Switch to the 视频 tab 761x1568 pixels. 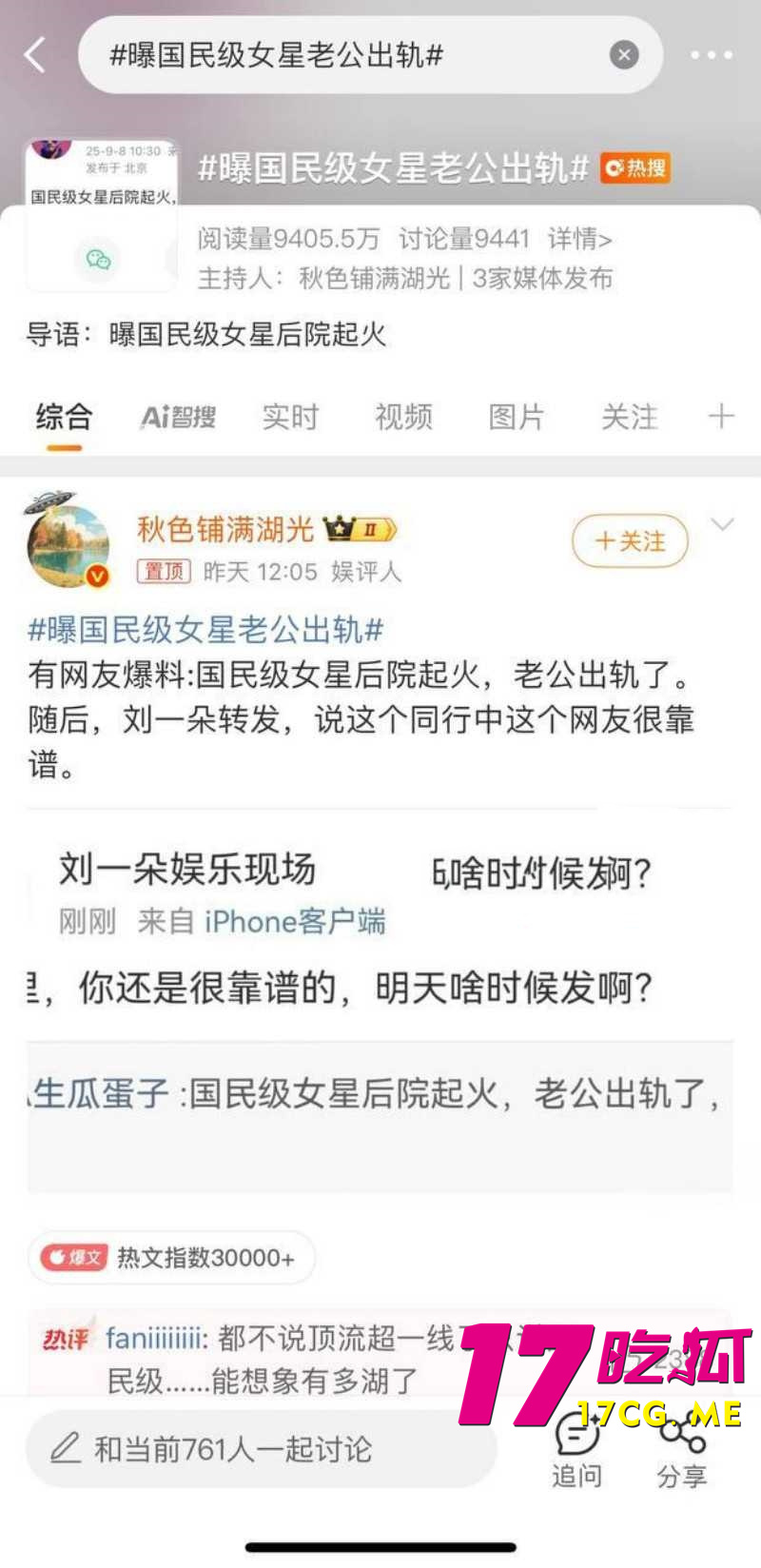tap(403, 417)
